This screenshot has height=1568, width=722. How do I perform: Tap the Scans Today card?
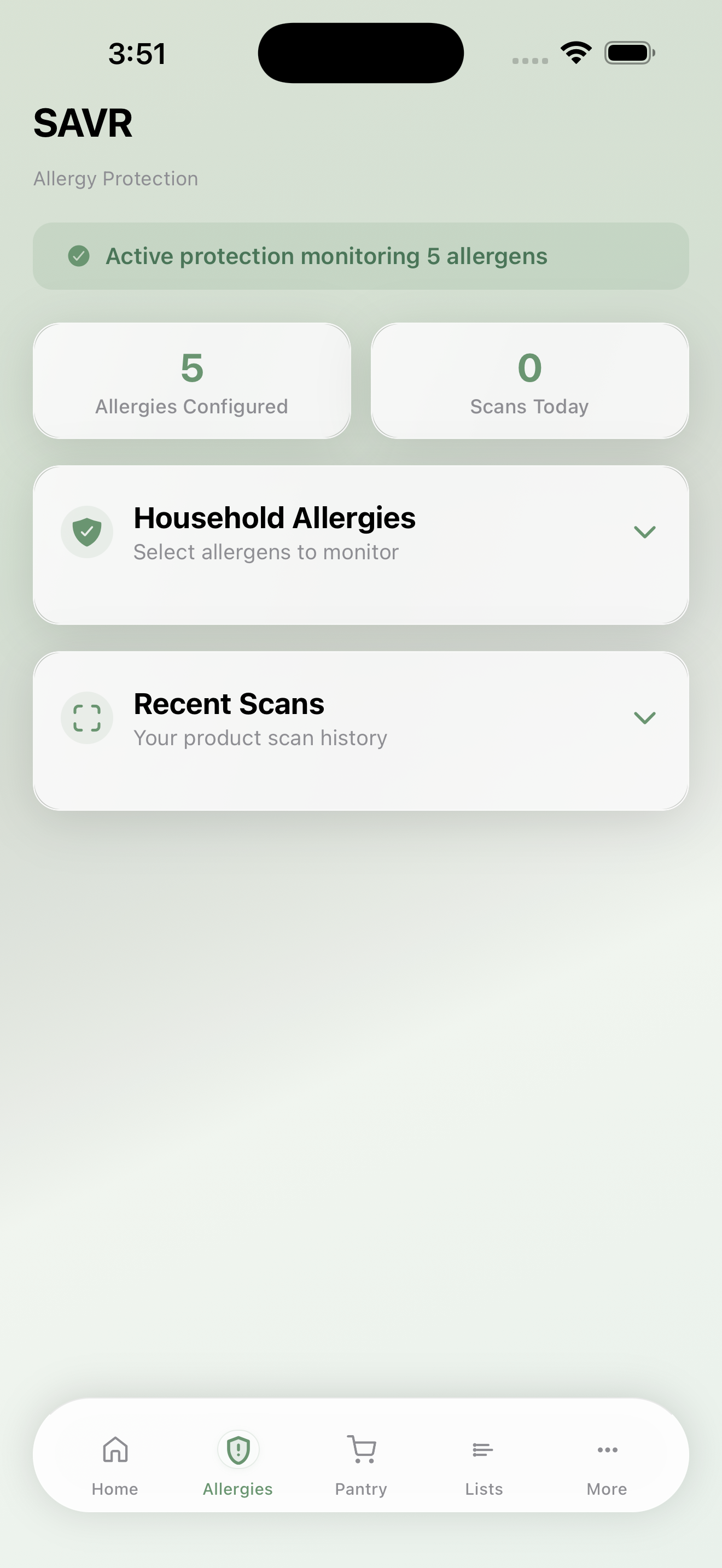tap(528, 381)
